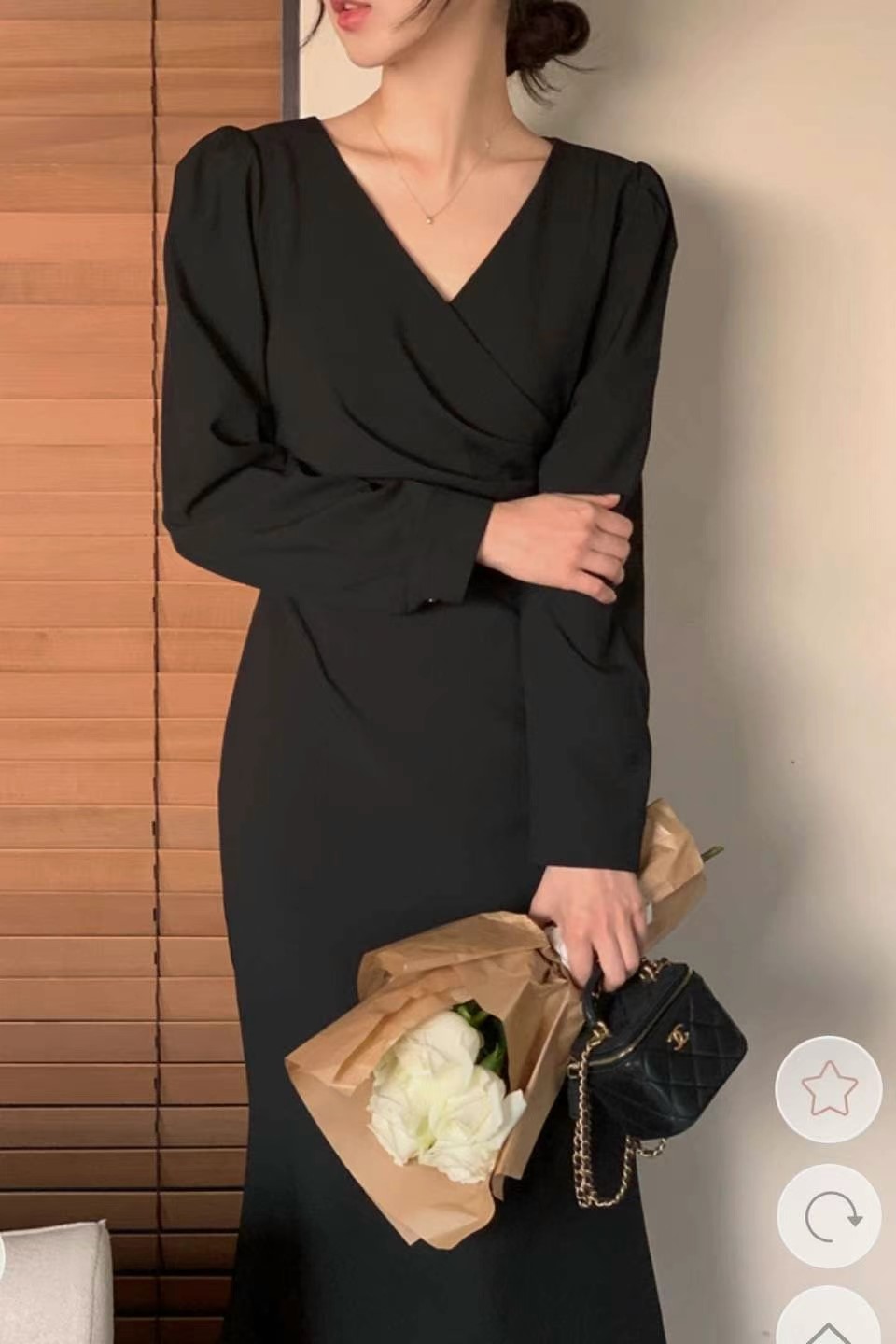Tap the circular refresh arrow button
896x1344 pixels.
coord(829,1217)
